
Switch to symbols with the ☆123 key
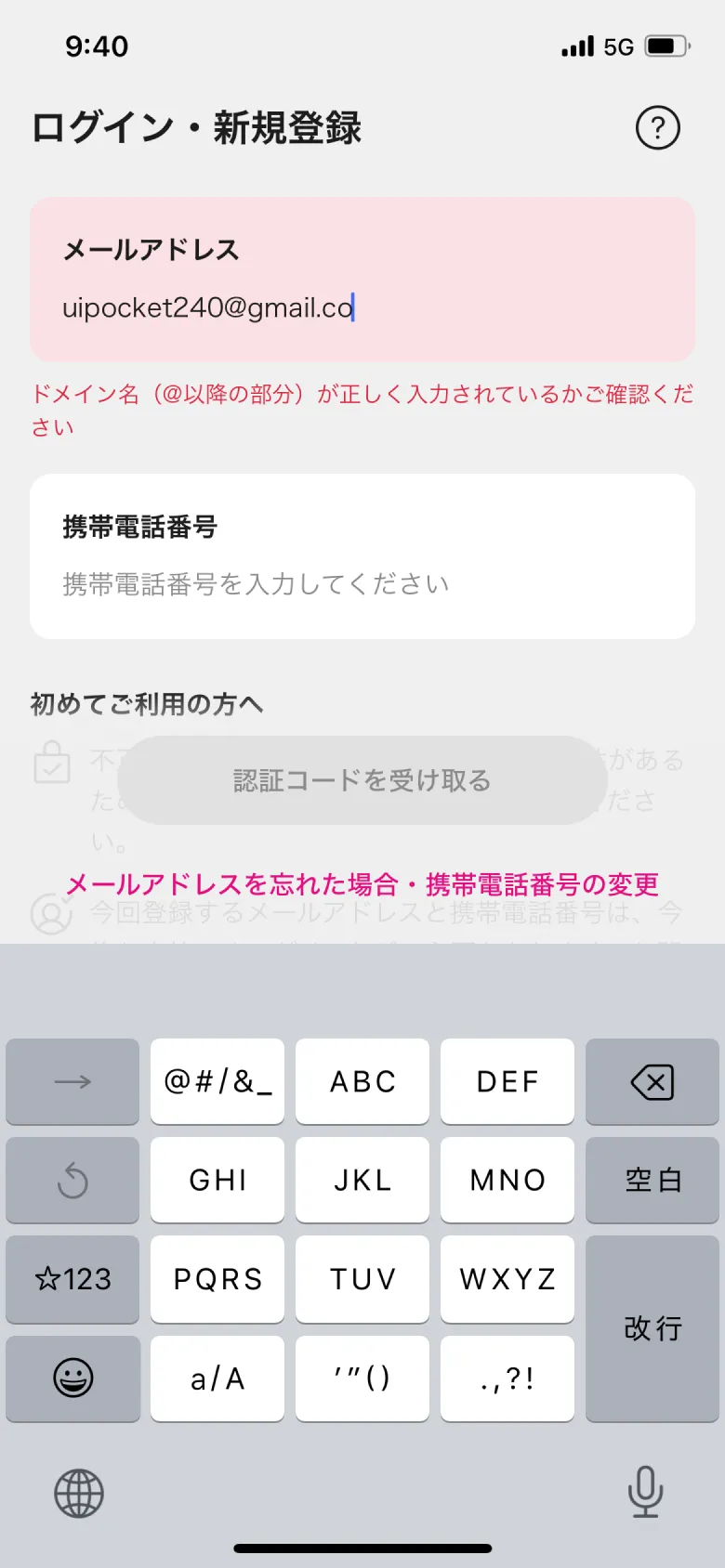72,1280
